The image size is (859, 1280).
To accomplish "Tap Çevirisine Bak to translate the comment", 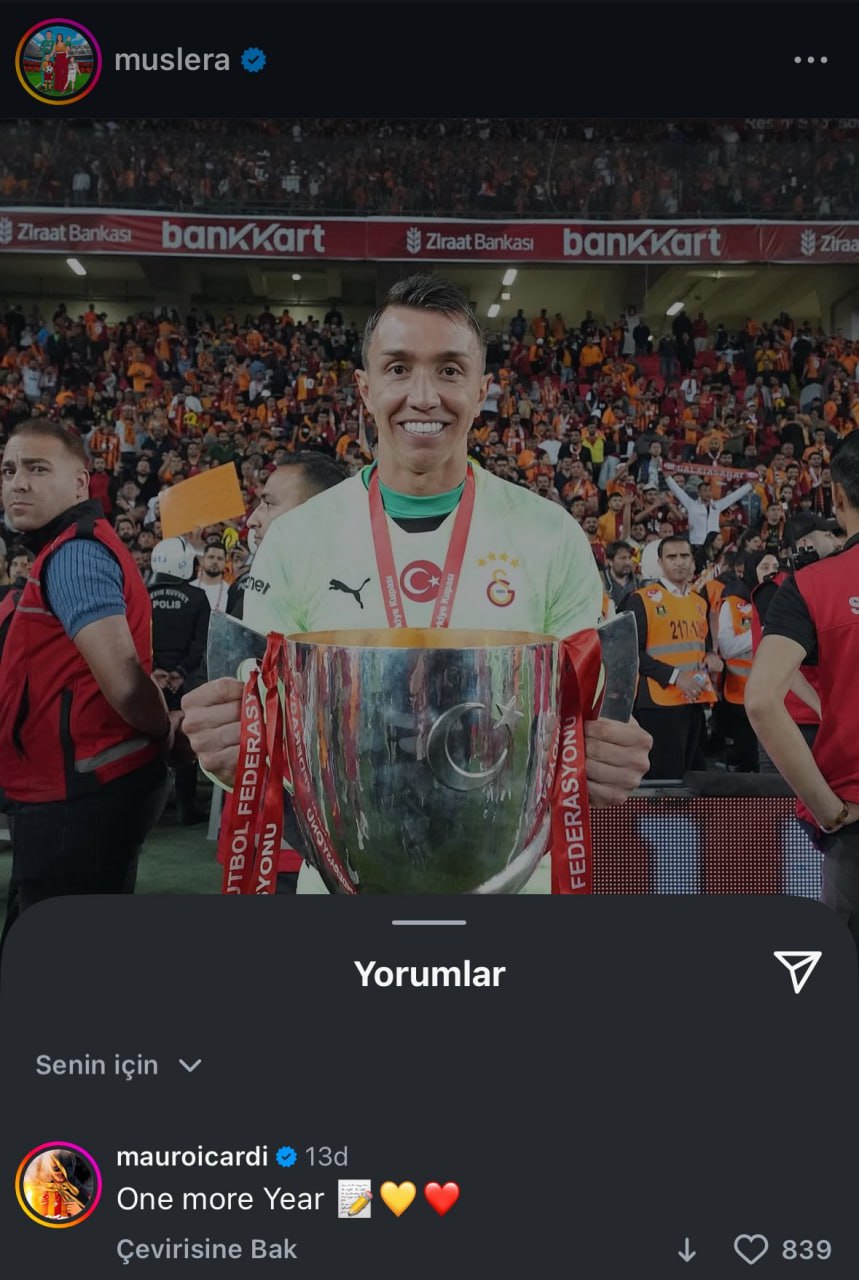I will click(x=207, y=1249).
